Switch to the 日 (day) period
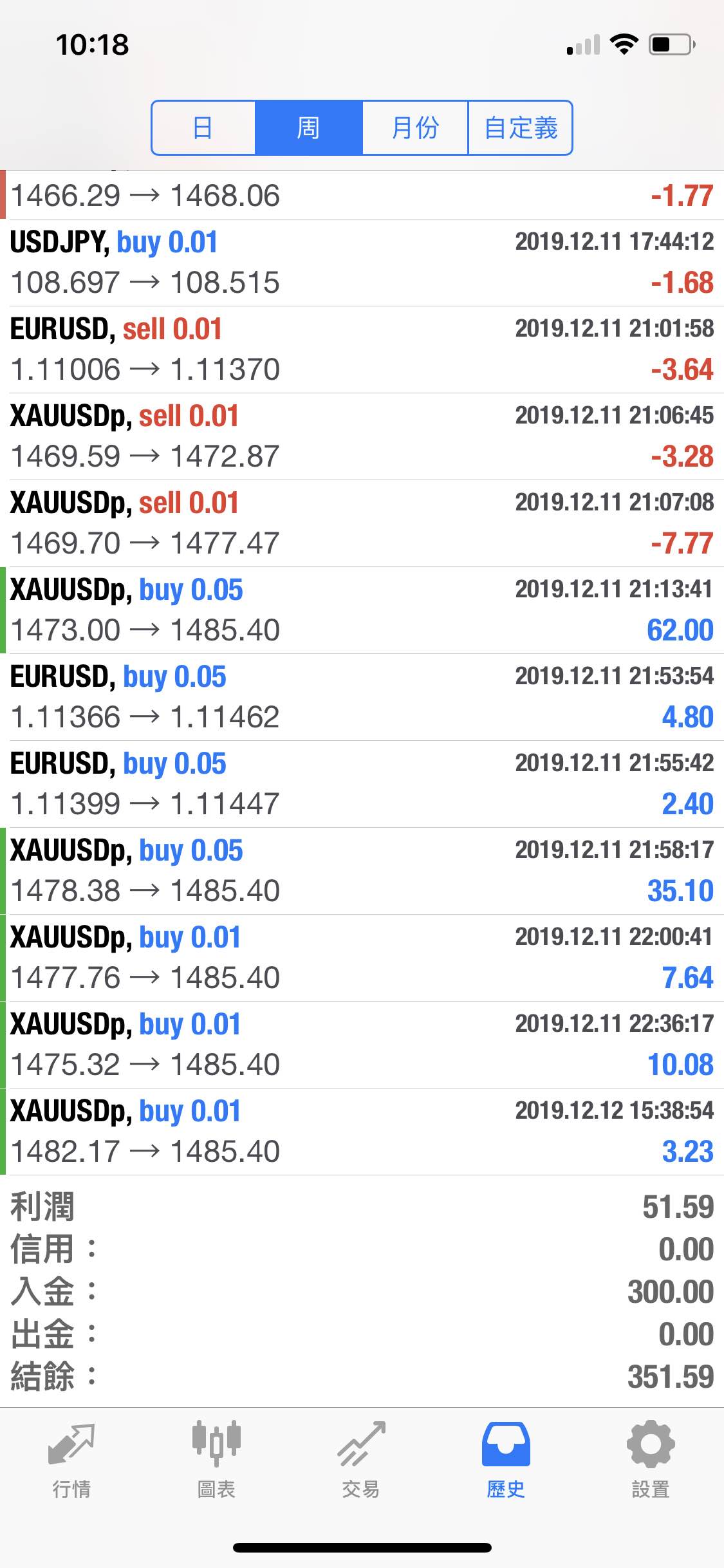Viewport: 724px width, 1568px height. coord(203,127)
